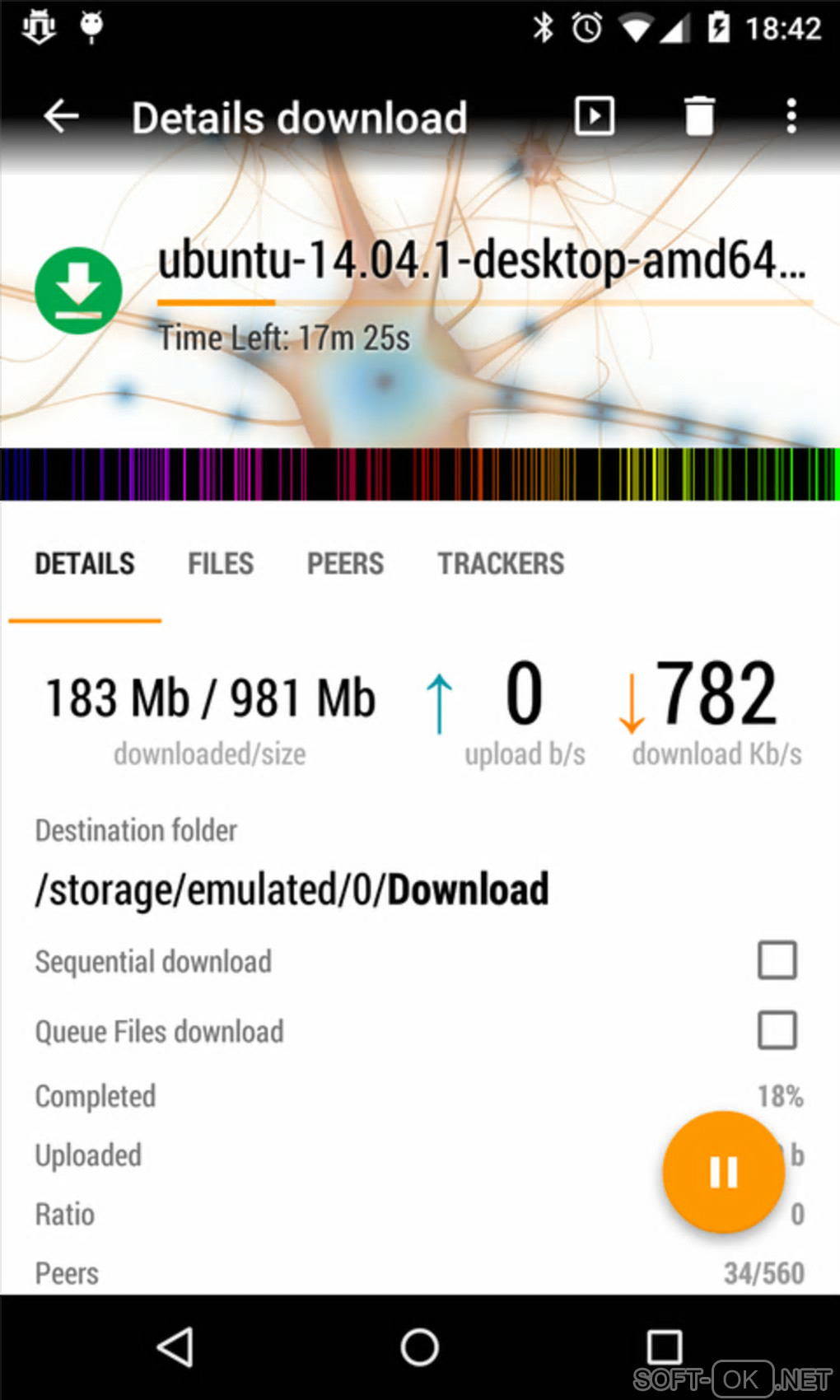Go back from Details download
The image size is (840, 1400).
62,116
